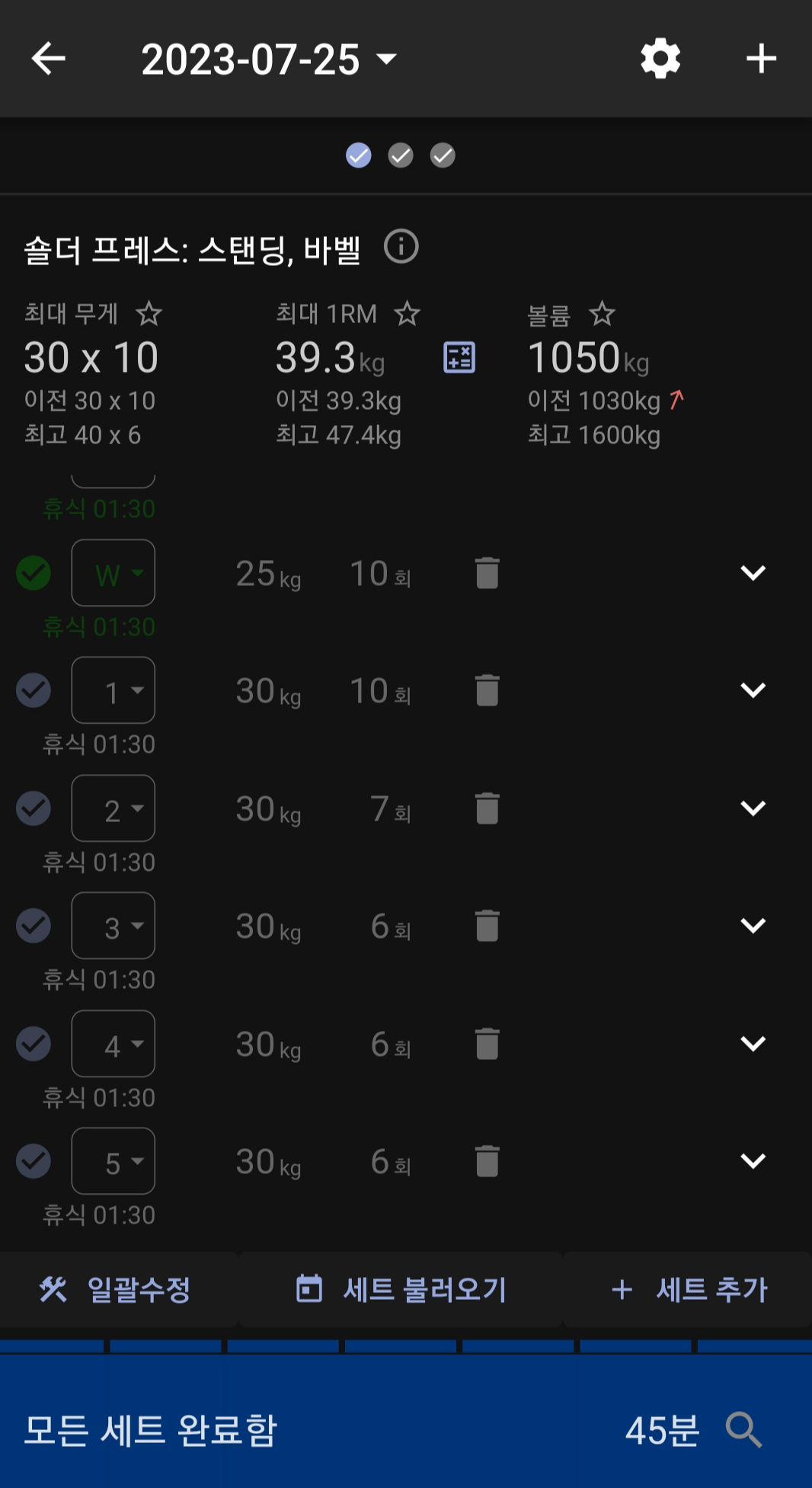
Task: Star the 최대 무게 metric
Action: click(149, 313)
